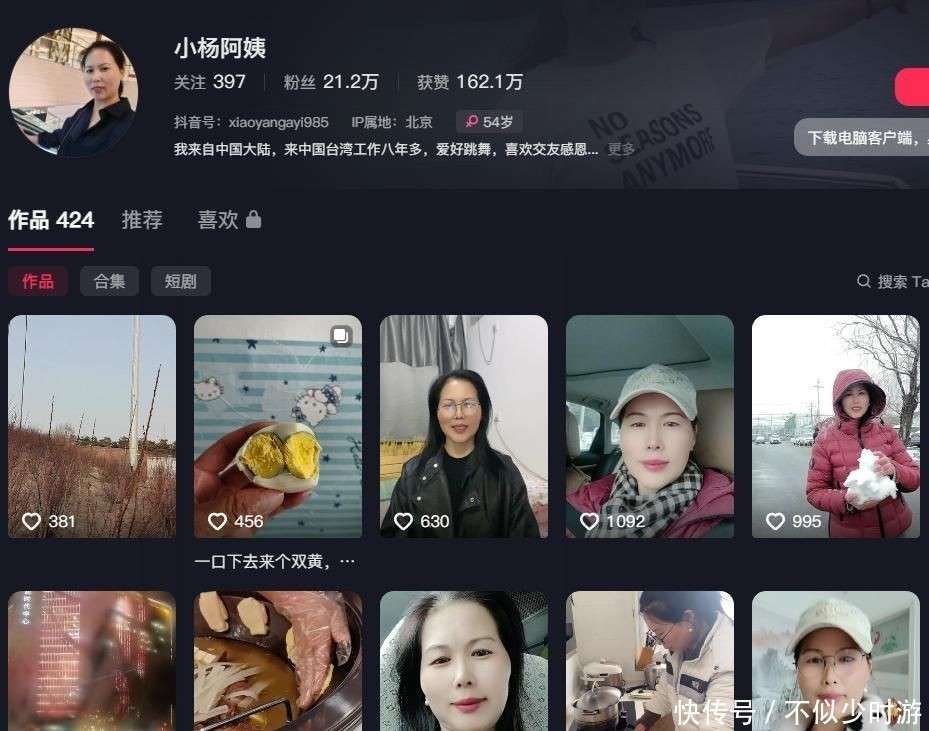Screen dimensions: 929x731
Task: Select the 短剧 filter chip
Action: (x=180, y=281)
